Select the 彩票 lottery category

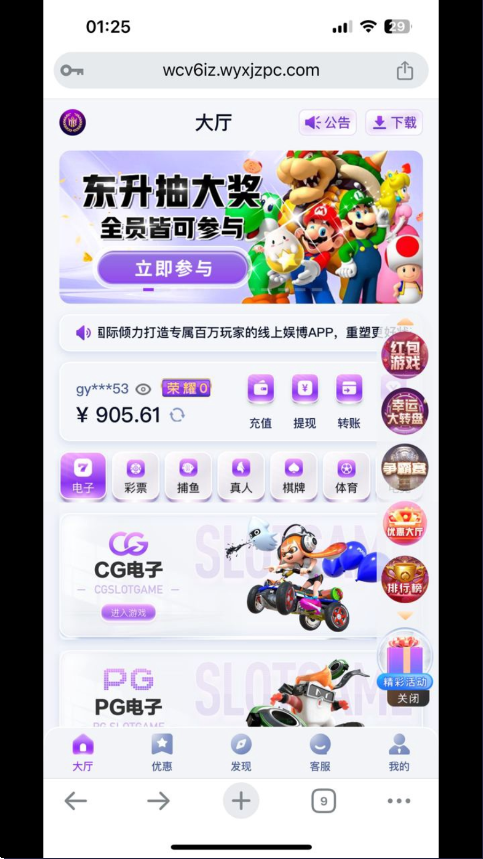[x=135, y=476]
